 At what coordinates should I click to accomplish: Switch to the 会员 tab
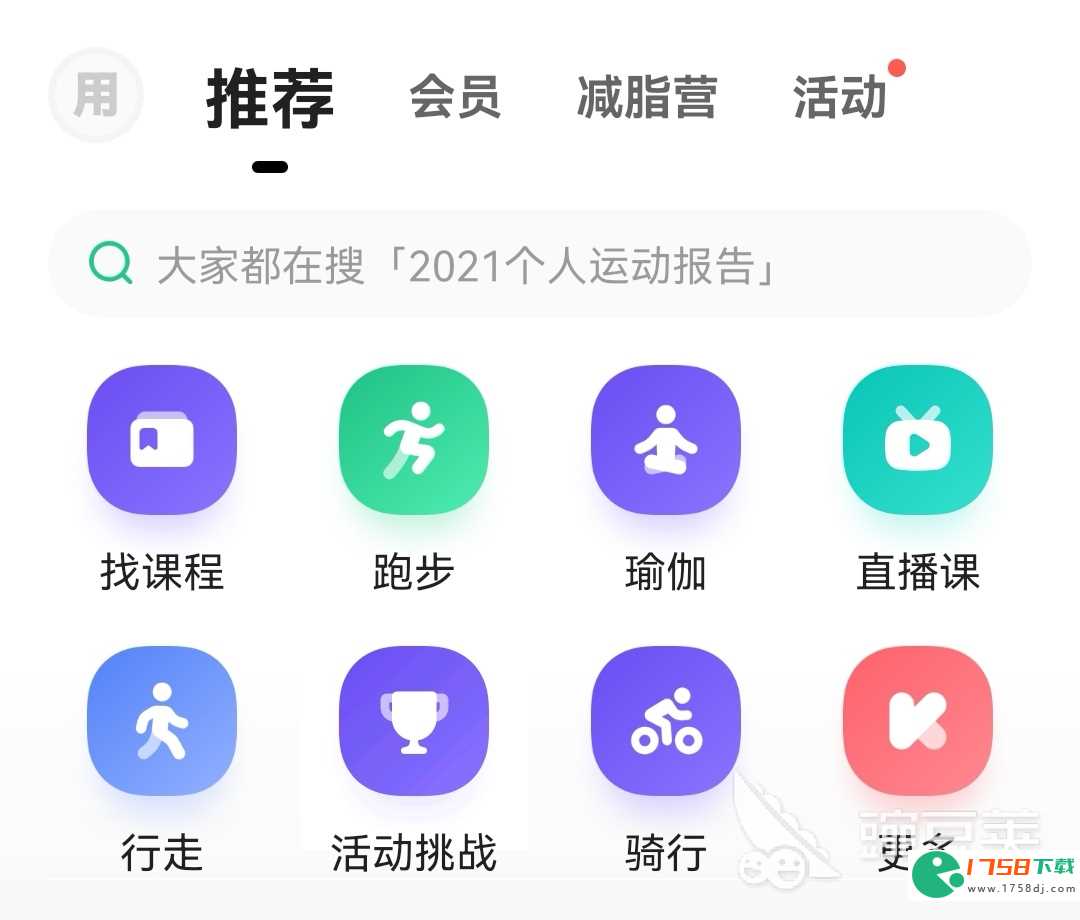tap(454, 98)
